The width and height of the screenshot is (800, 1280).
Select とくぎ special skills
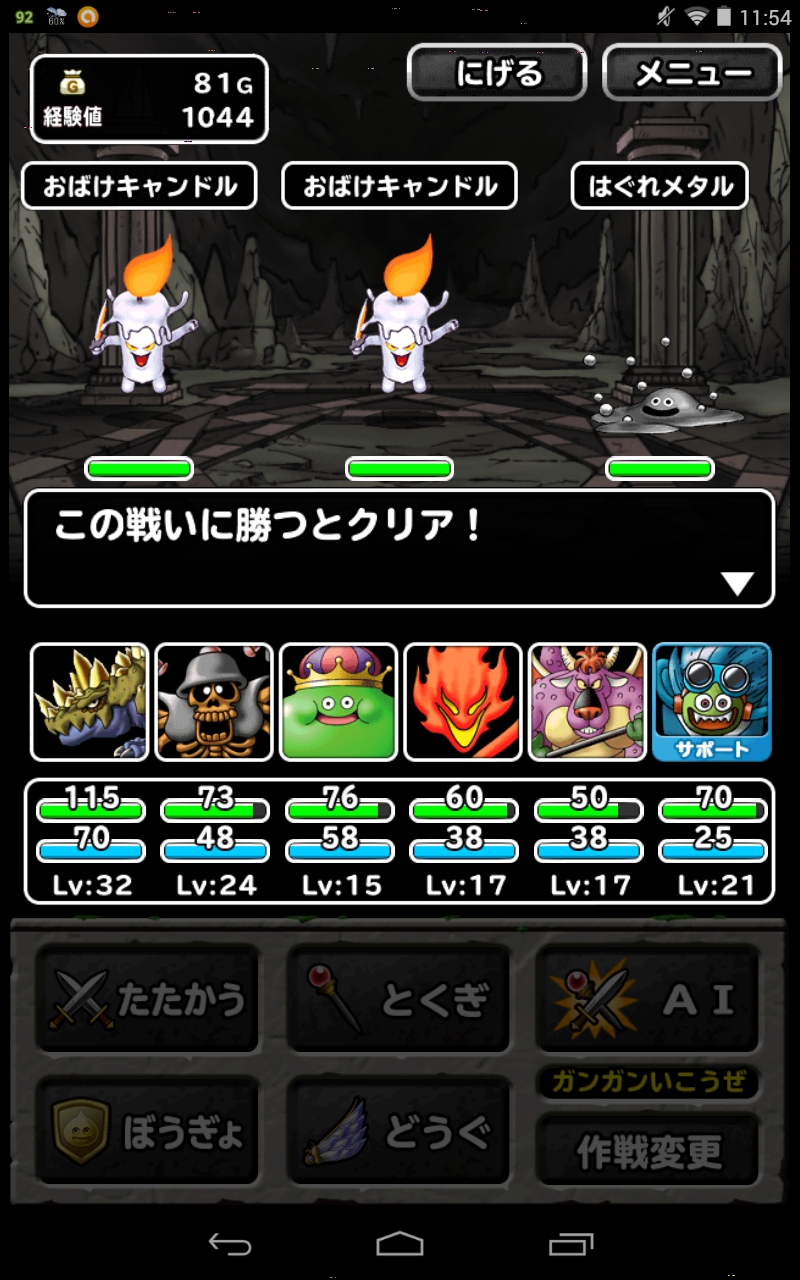click(x=399, y=999)
